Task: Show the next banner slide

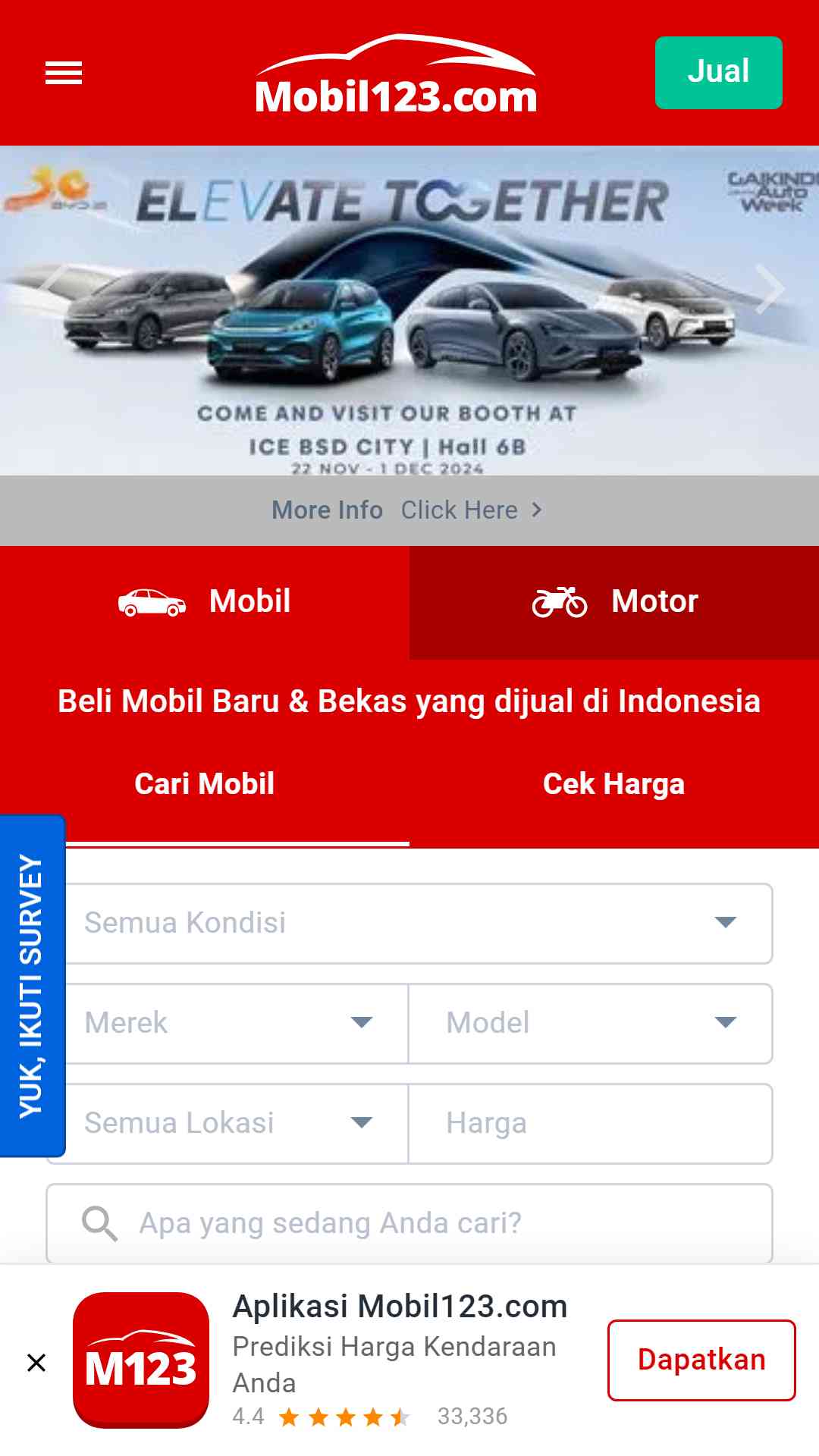Action: pyautogui.click(x=769, y=289)
